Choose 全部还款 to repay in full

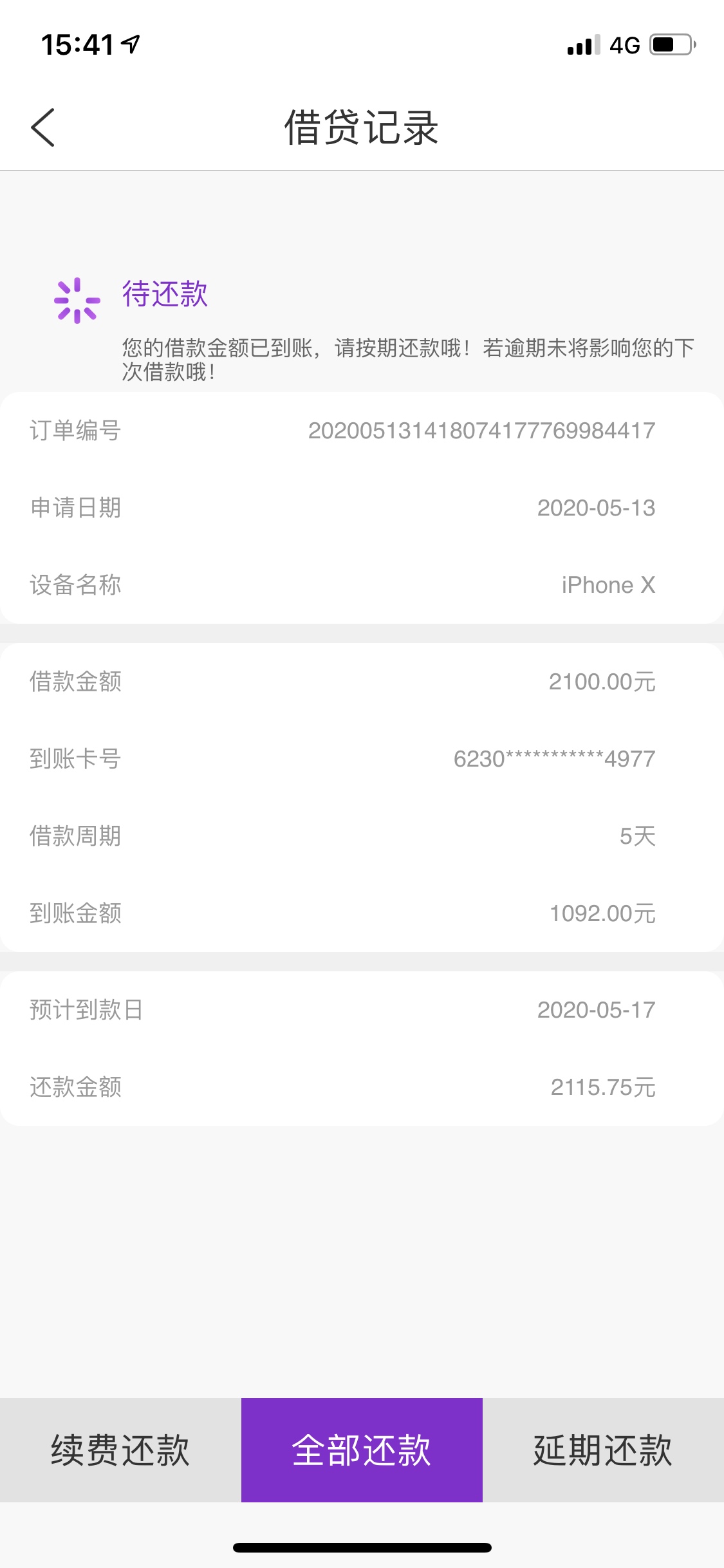(x=362, y=1450)
